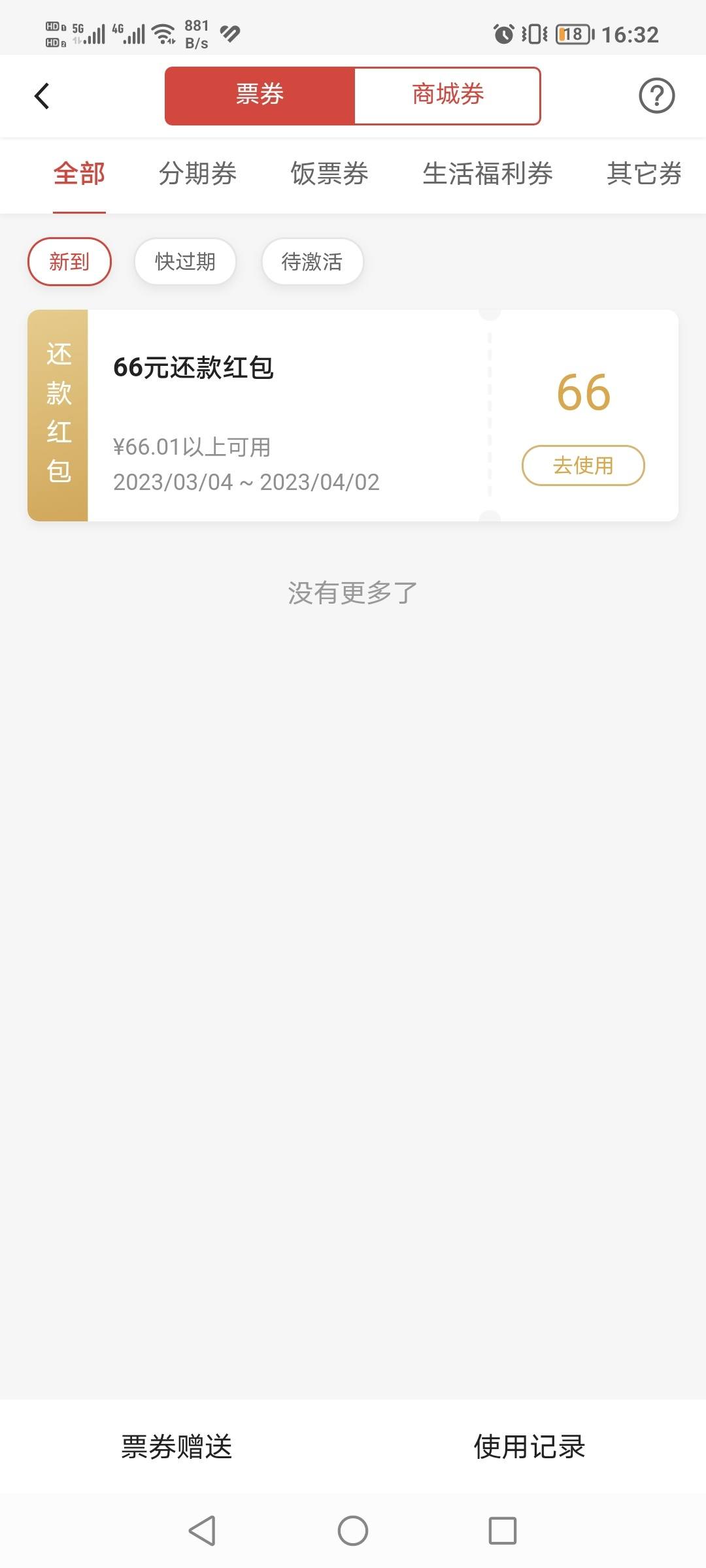Switch to the 其它券 tab
Viewport: 706px width, 1568px height.
click(x=644, y=174)
